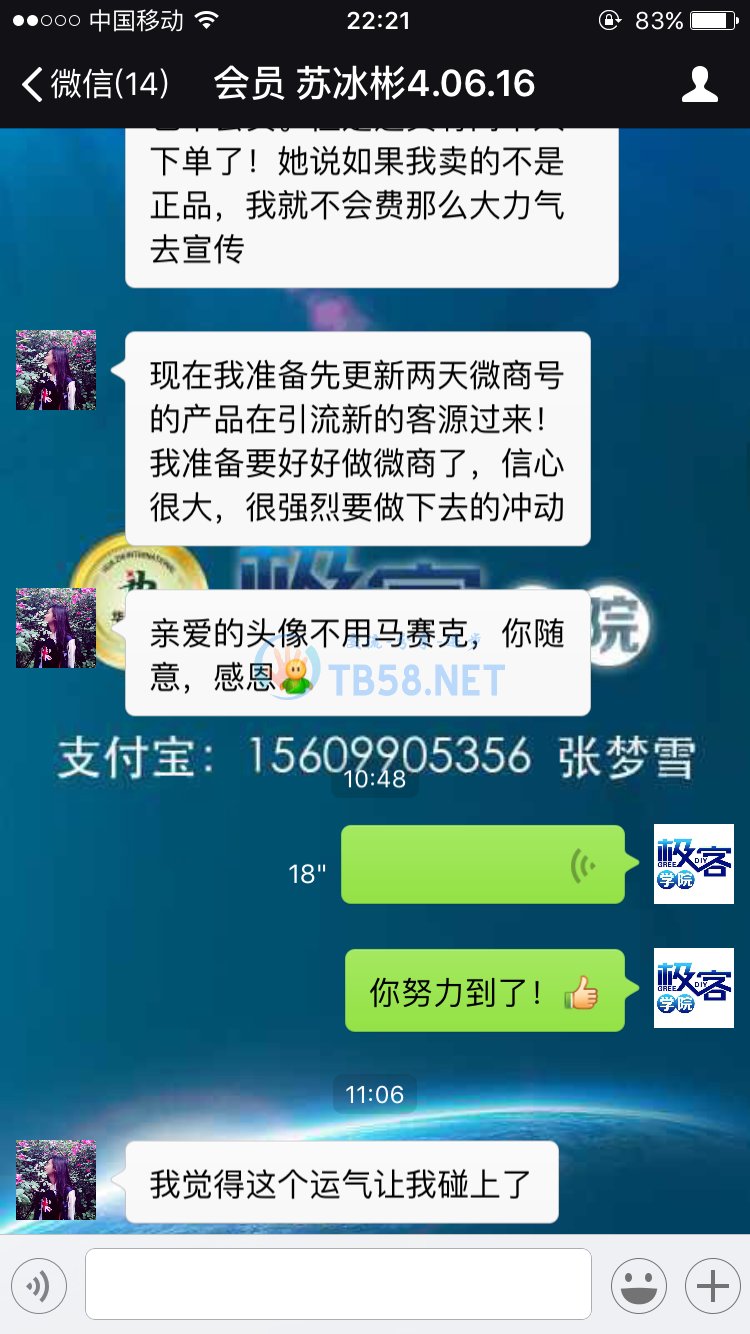750x1334 pixels.
Task: Open sender avatar beside 我觉得这个运气 message
Action: click(x=56, y=1180)
